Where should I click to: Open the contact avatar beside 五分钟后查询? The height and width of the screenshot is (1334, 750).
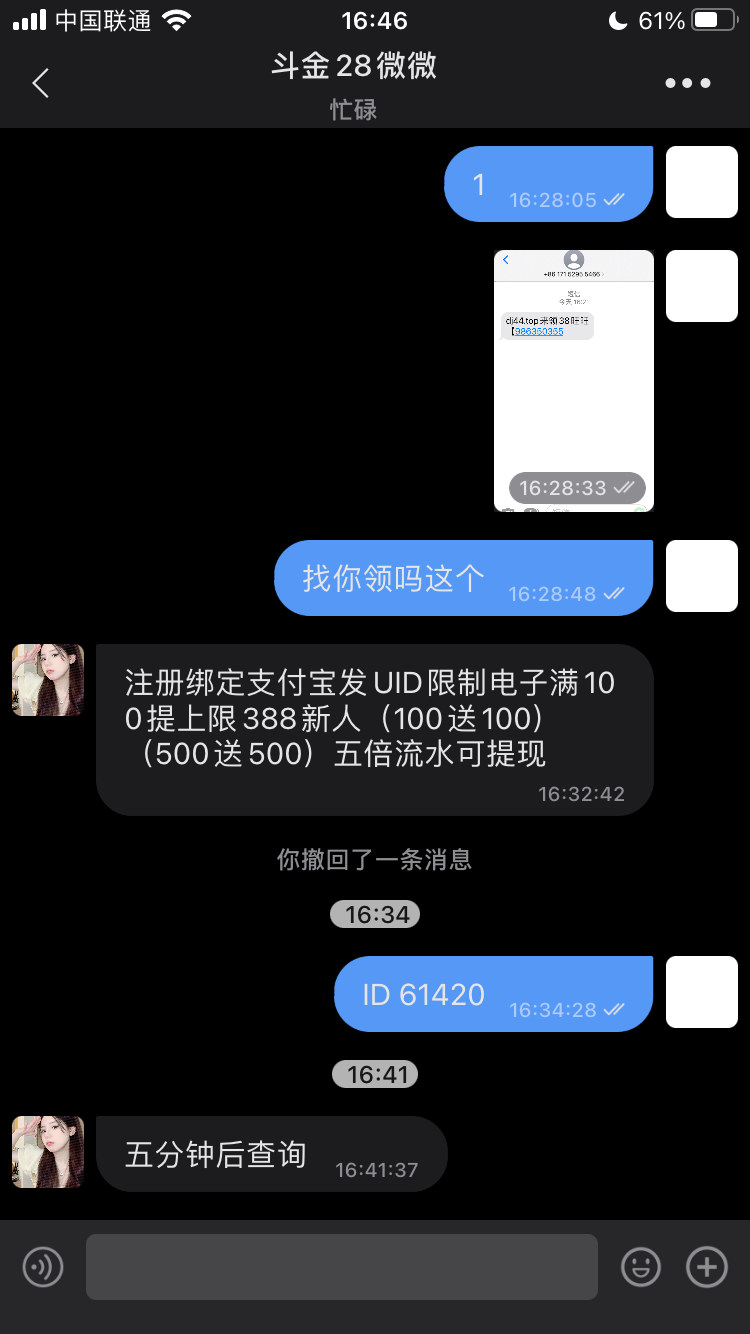47,1152
